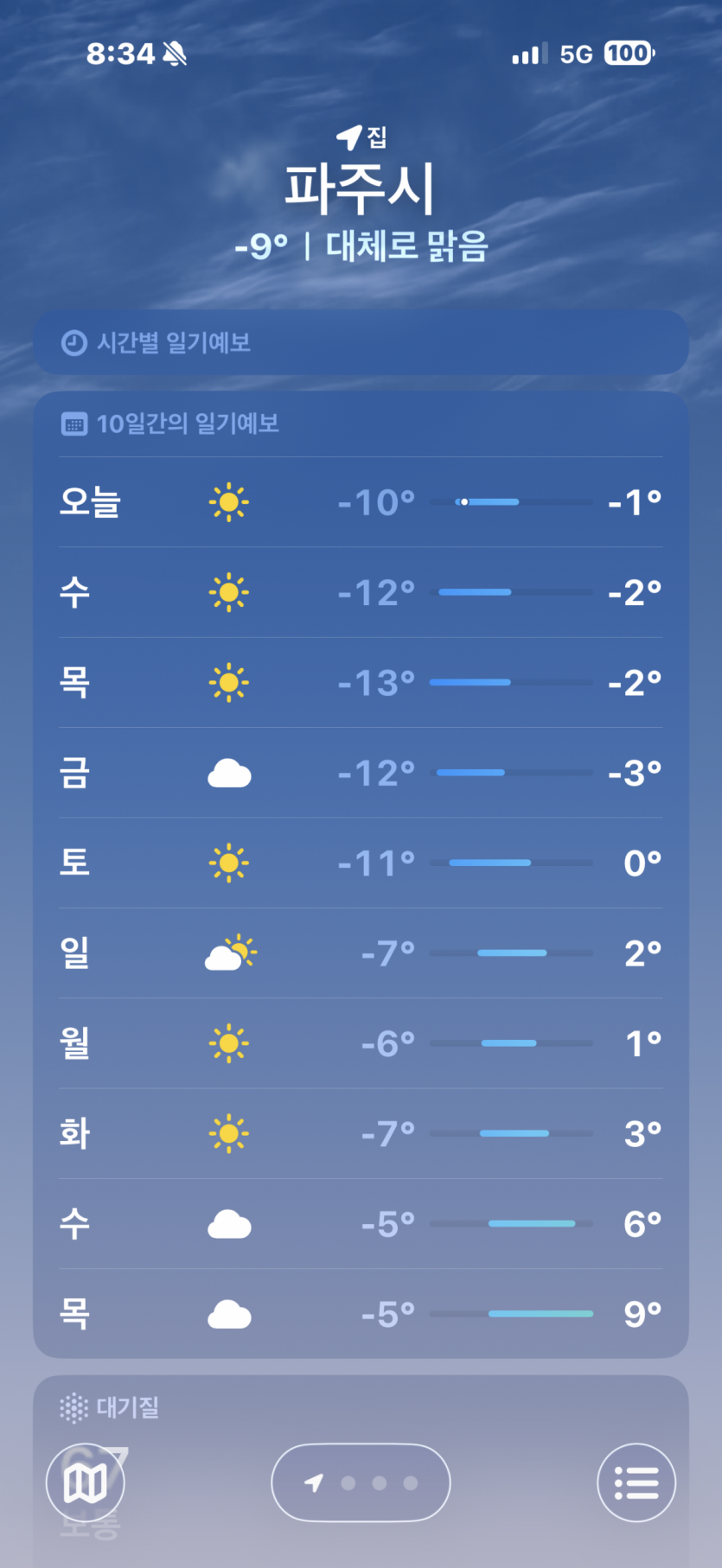Open today's forecast row (오늘)
This screenshot has height=1568, width=722.
coord(361,502)
